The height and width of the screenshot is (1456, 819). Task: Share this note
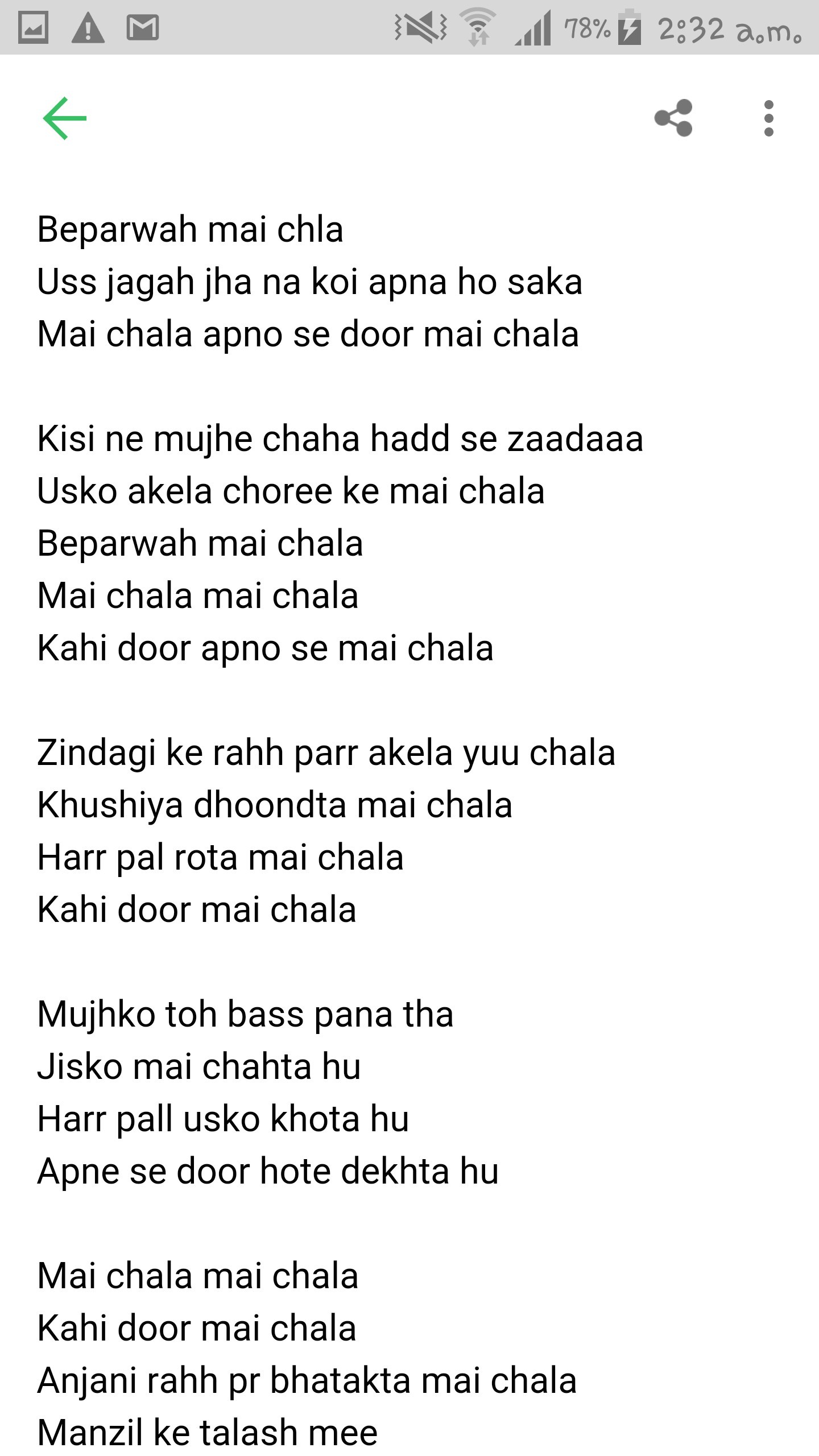(673, 118)
